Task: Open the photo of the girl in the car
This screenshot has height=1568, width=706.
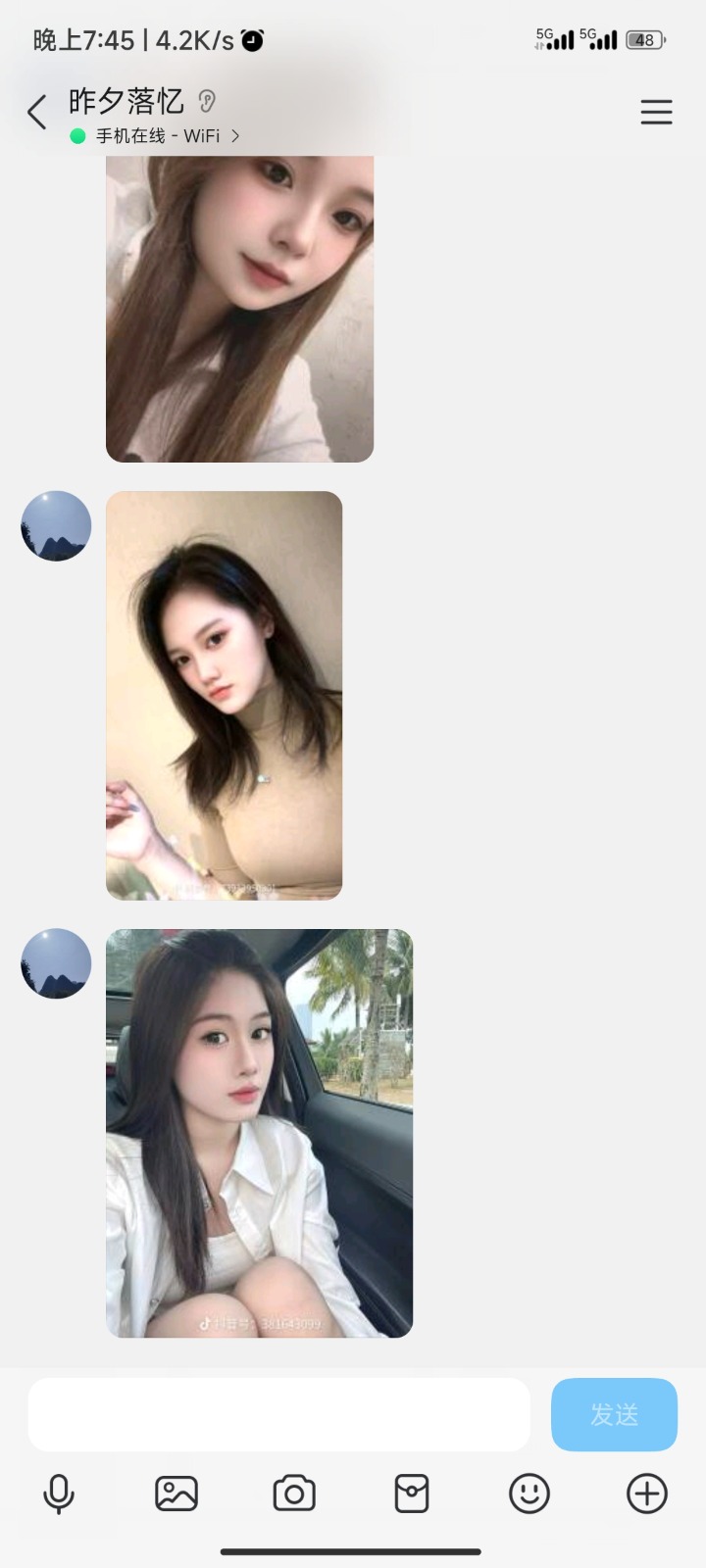Action: click(259, 1133)
